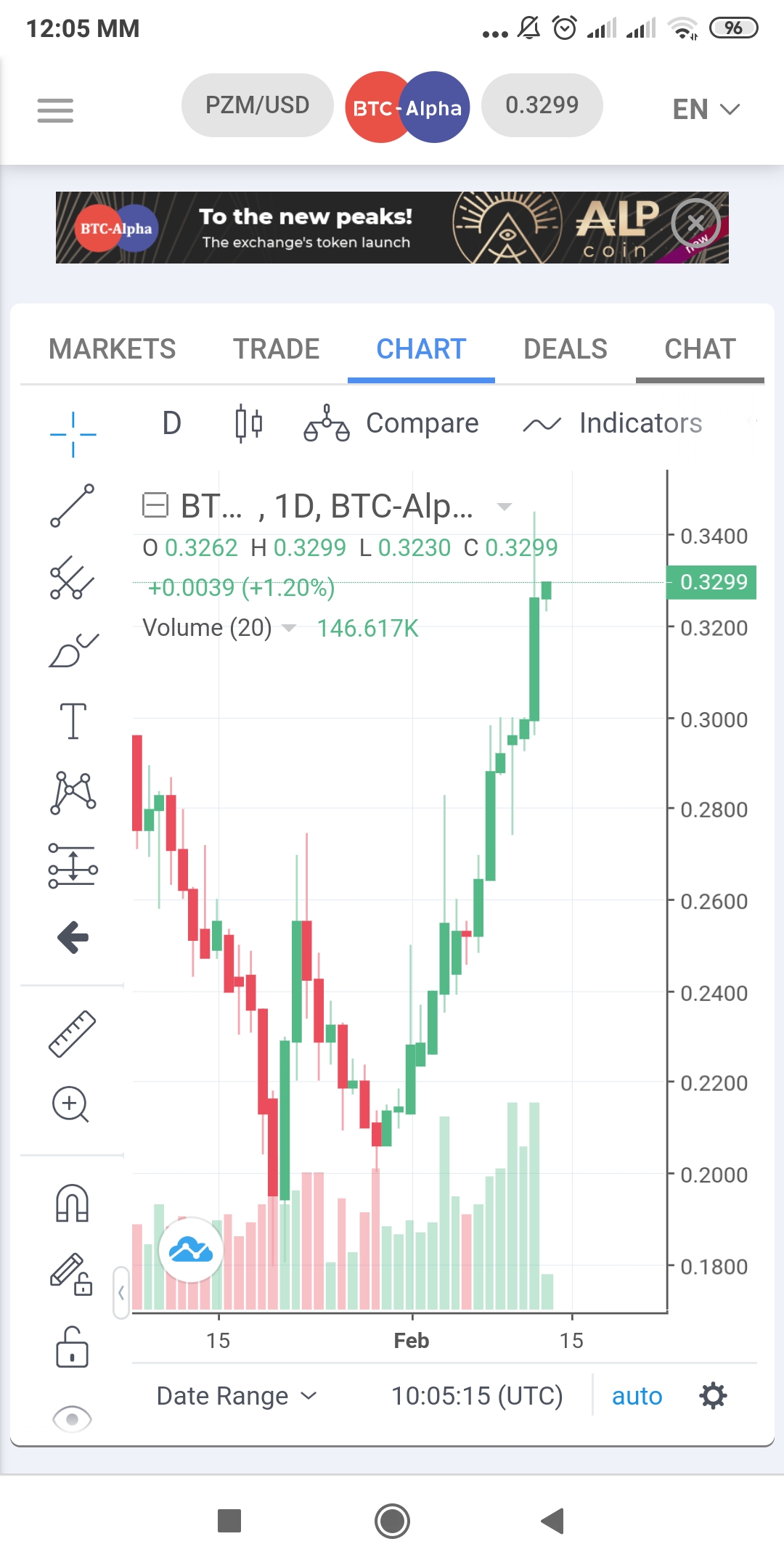Switch to the TRADE tab
Viewport: 784px width, 1568px height.
276,349
